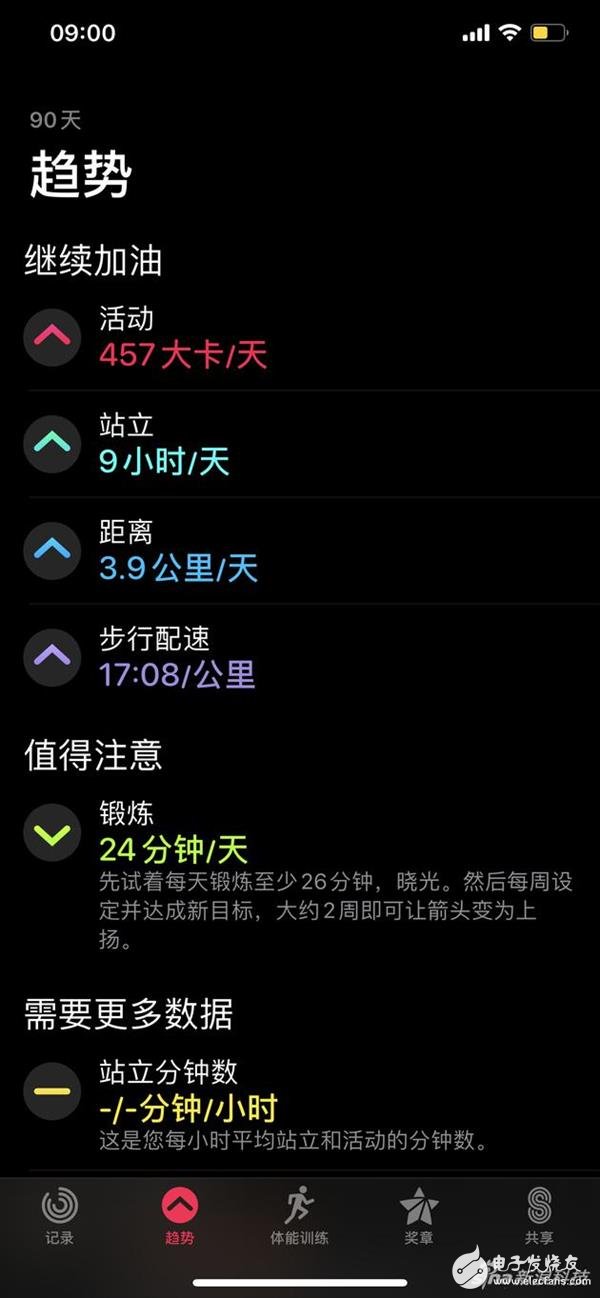Open the 奖章 awards tab
Viewport: 600px width, 1298px height.
coord(418,1215)
